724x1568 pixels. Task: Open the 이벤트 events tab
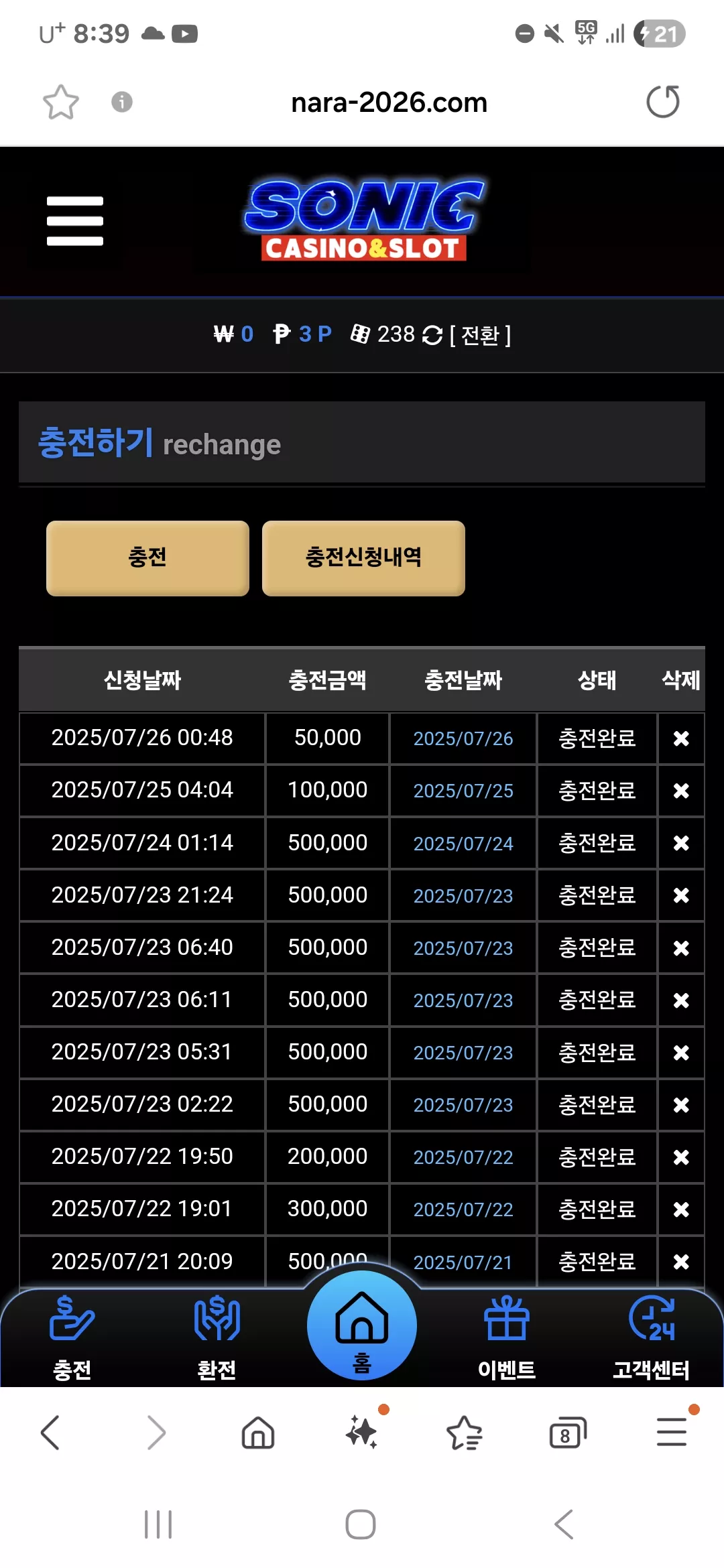[507, 1337]
